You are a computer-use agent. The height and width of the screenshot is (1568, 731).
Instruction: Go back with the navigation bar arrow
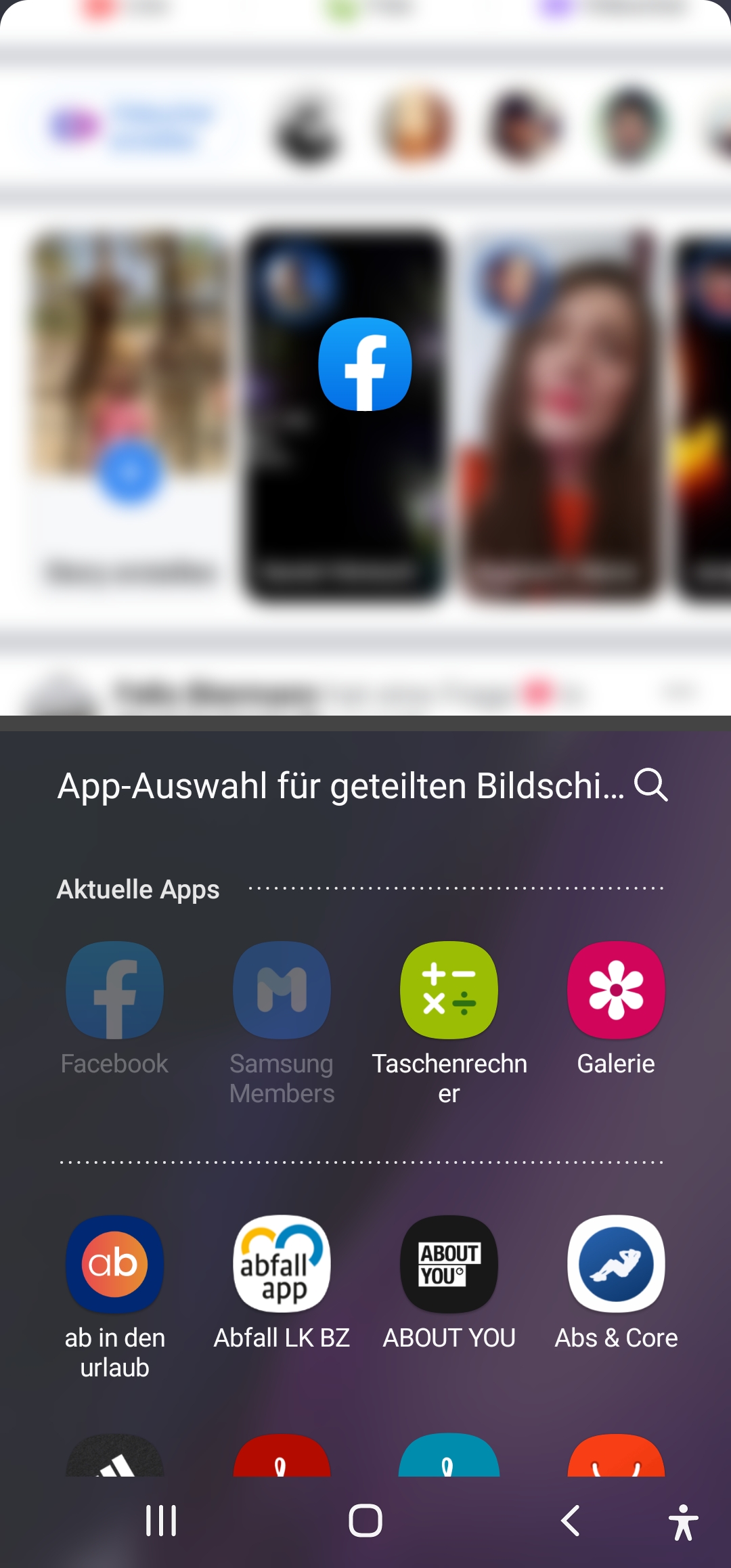tap(571, 1521)
